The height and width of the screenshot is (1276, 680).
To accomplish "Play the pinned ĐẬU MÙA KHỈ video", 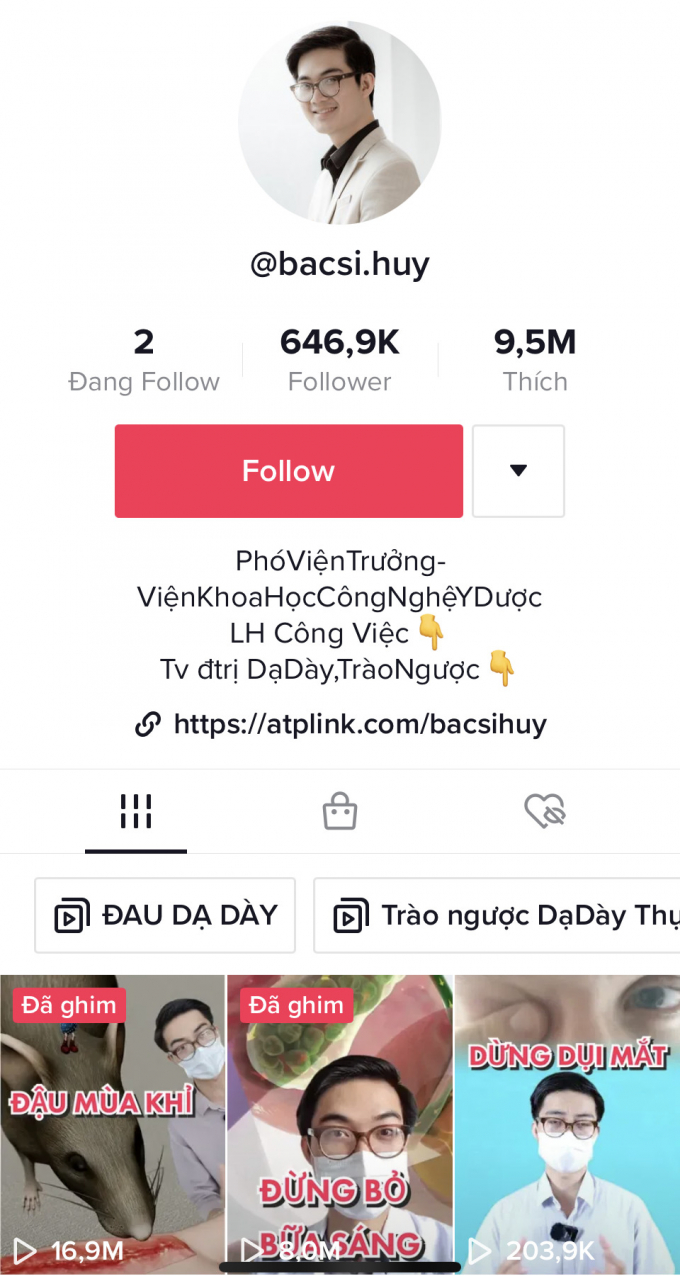I will click(x=112, y=1120).
